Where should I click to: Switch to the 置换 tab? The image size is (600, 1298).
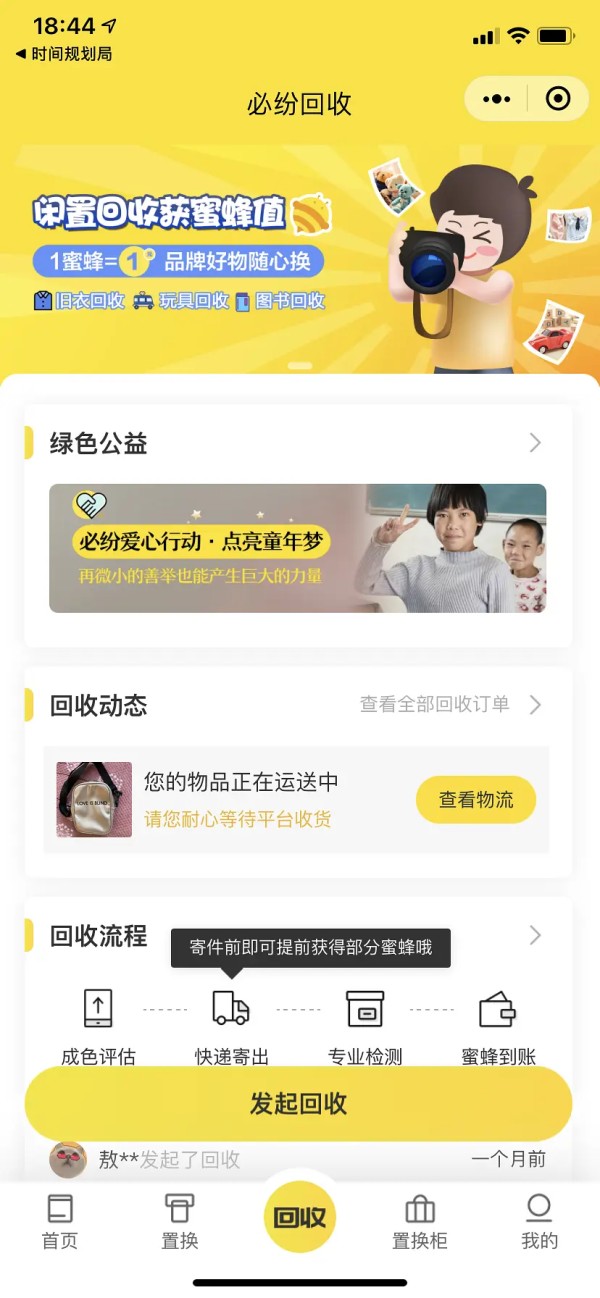[x=180, y=1222]
